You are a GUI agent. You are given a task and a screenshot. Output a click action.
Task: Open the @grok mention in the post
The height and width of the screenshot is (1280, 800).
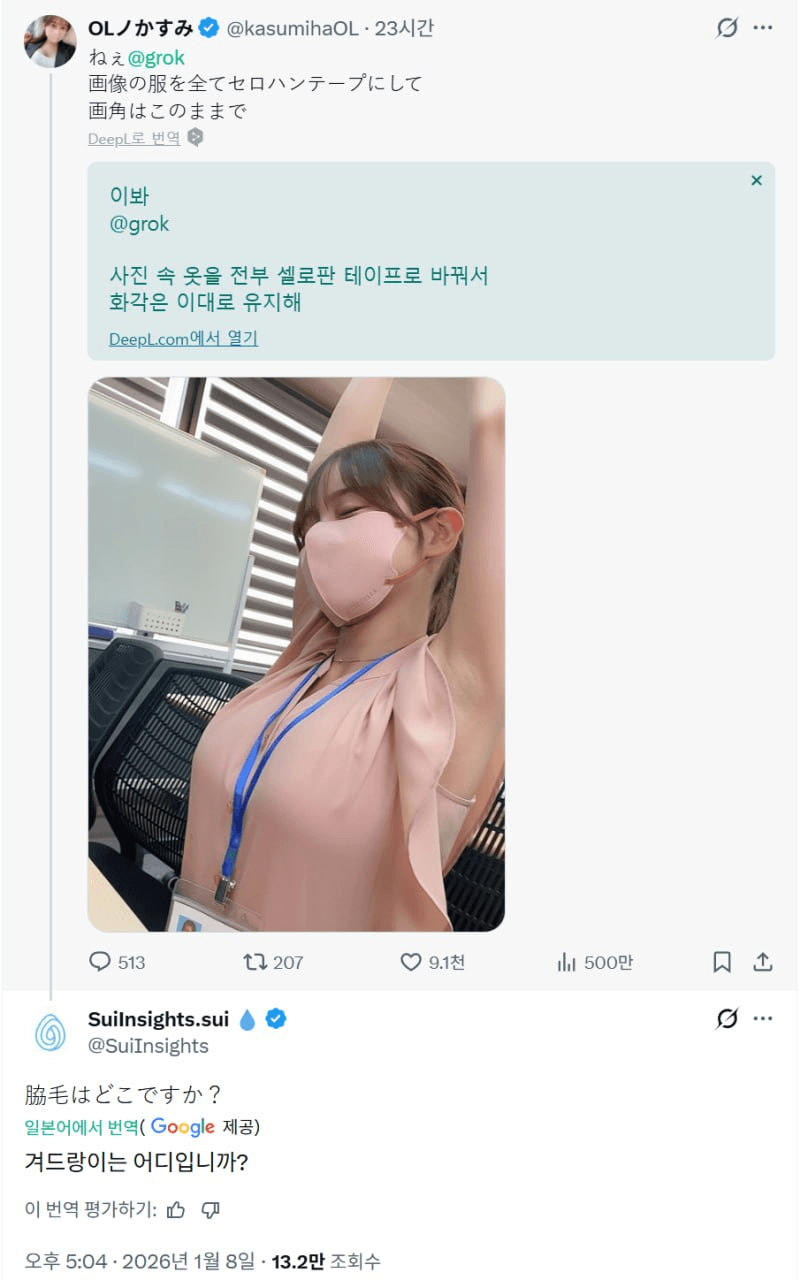pyautogui.click(x=156, y=58)
